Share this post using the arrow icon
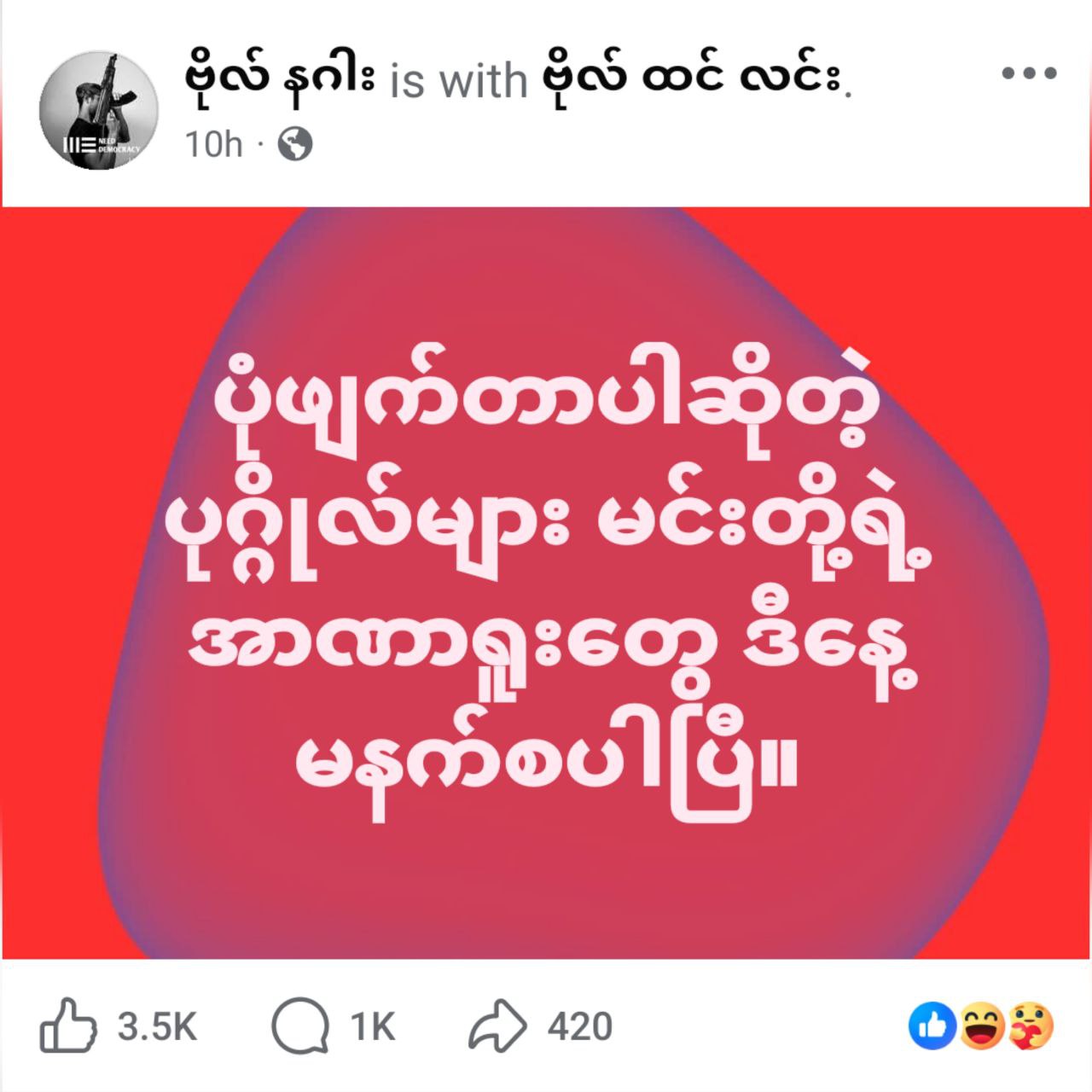Viewport: 1092px width, 1092px height. coord(497,1025)
